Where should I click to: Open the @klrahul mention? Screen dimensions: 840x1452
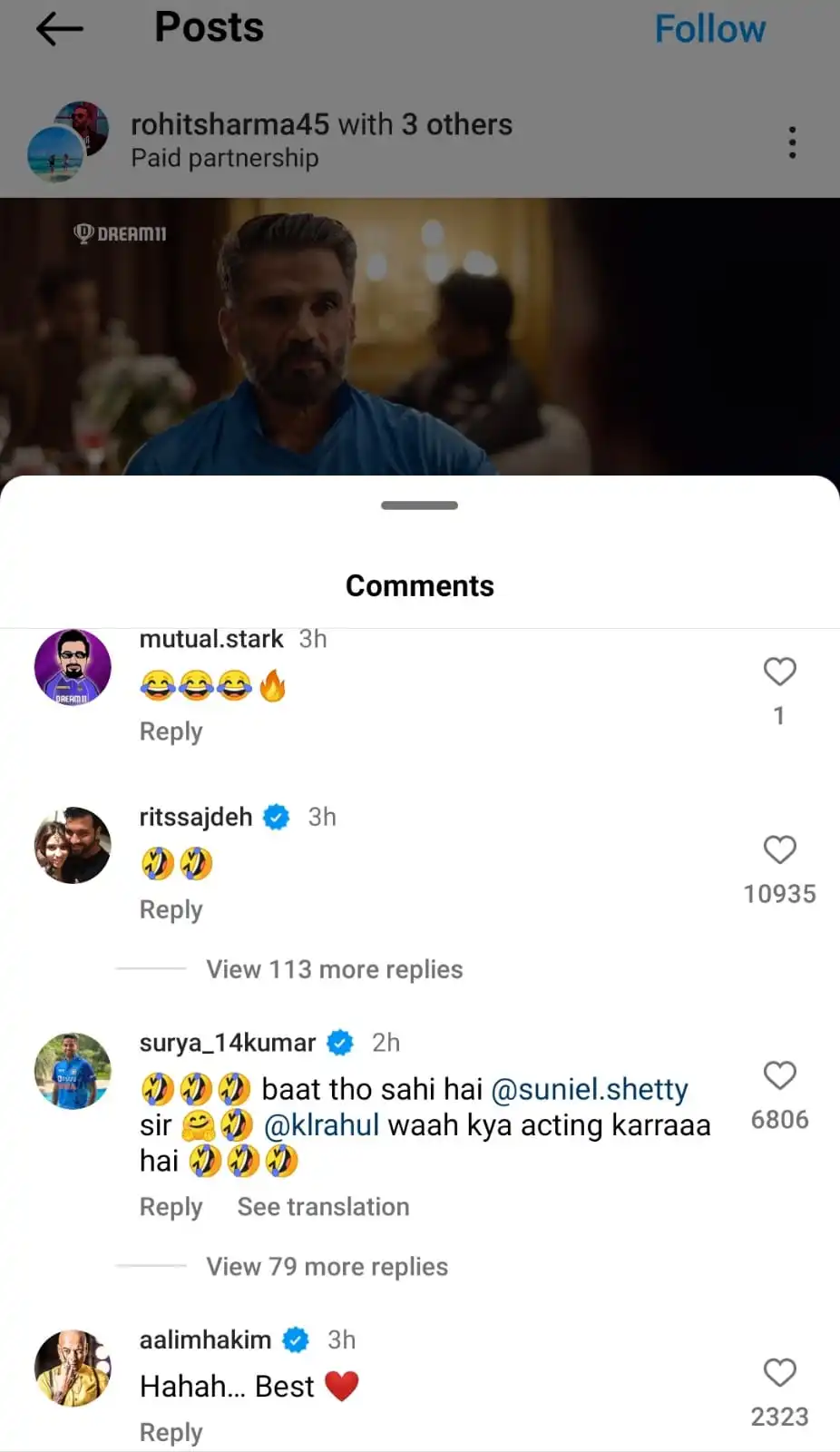point(321,1125)
